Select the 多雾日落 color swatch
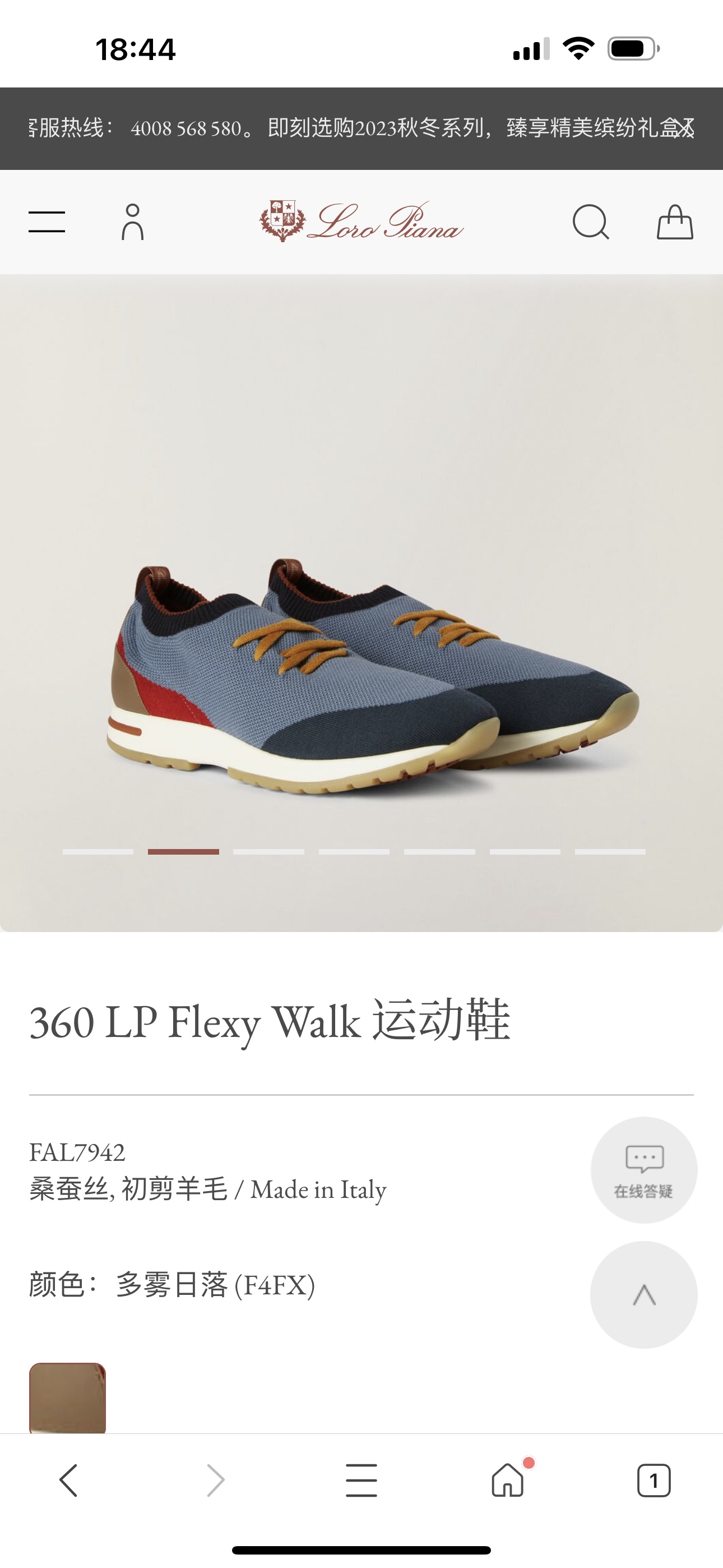The image size is (723, 1568). pyautogui.click(x=68, y=1398)
